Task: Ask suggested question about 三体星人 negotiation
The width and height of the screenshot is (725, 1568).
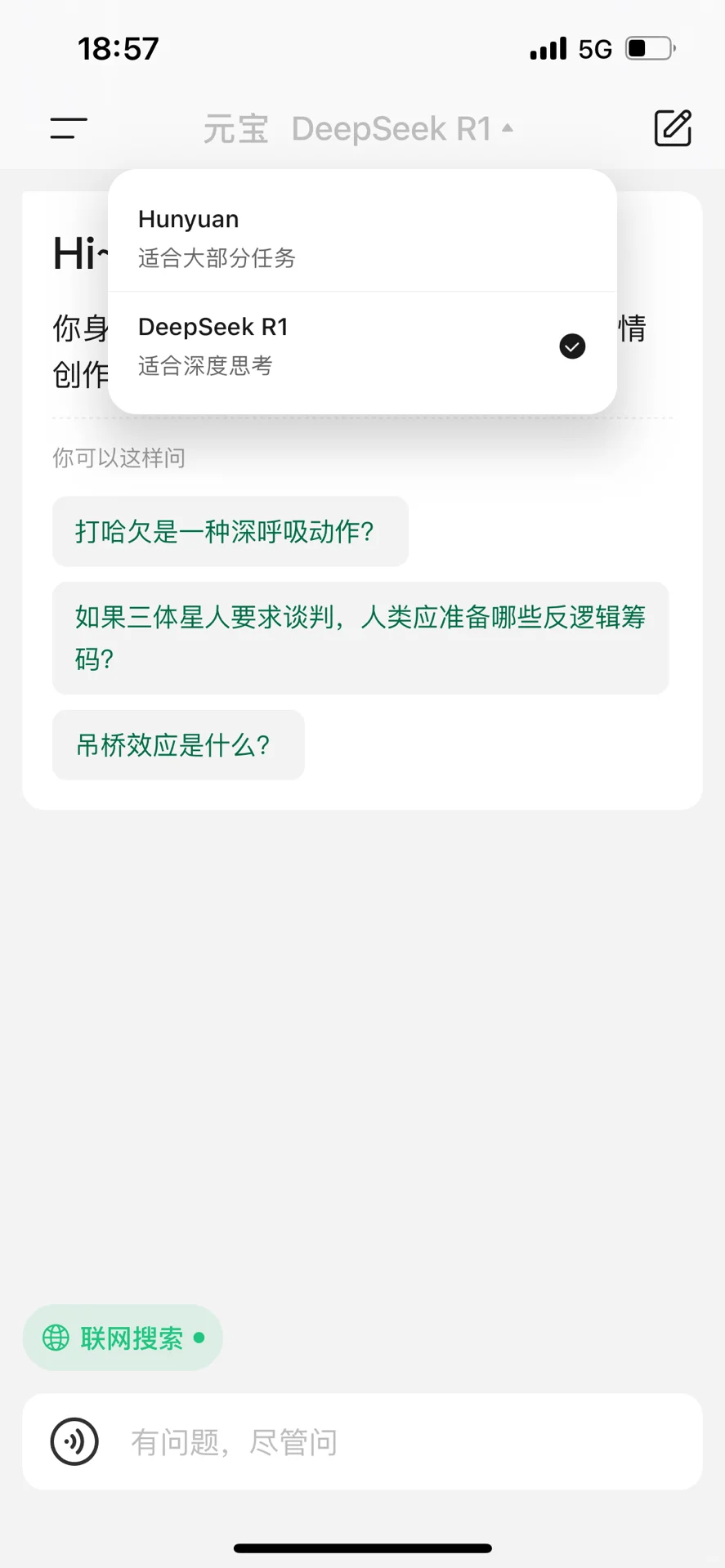Action: click(x=360, y=638)
